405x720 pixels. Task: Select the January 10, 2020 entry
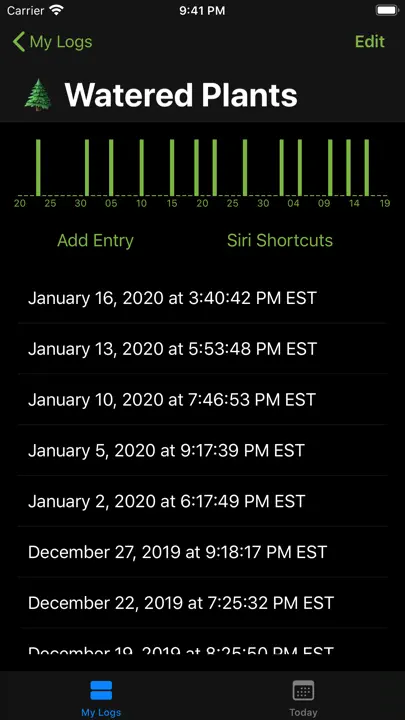point(202,399)
